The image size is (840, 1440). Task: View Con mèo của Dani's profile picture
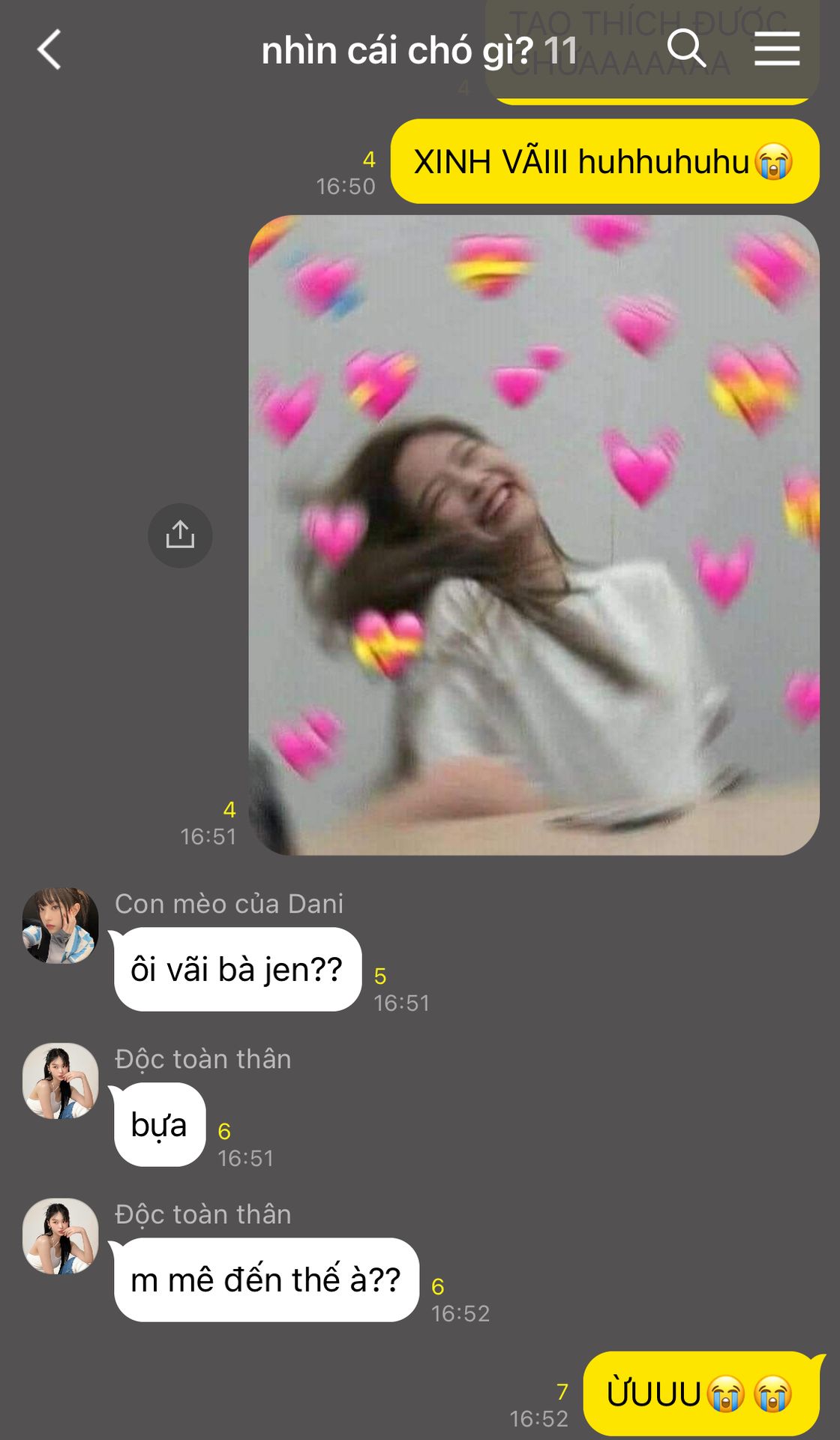(60, 925)
